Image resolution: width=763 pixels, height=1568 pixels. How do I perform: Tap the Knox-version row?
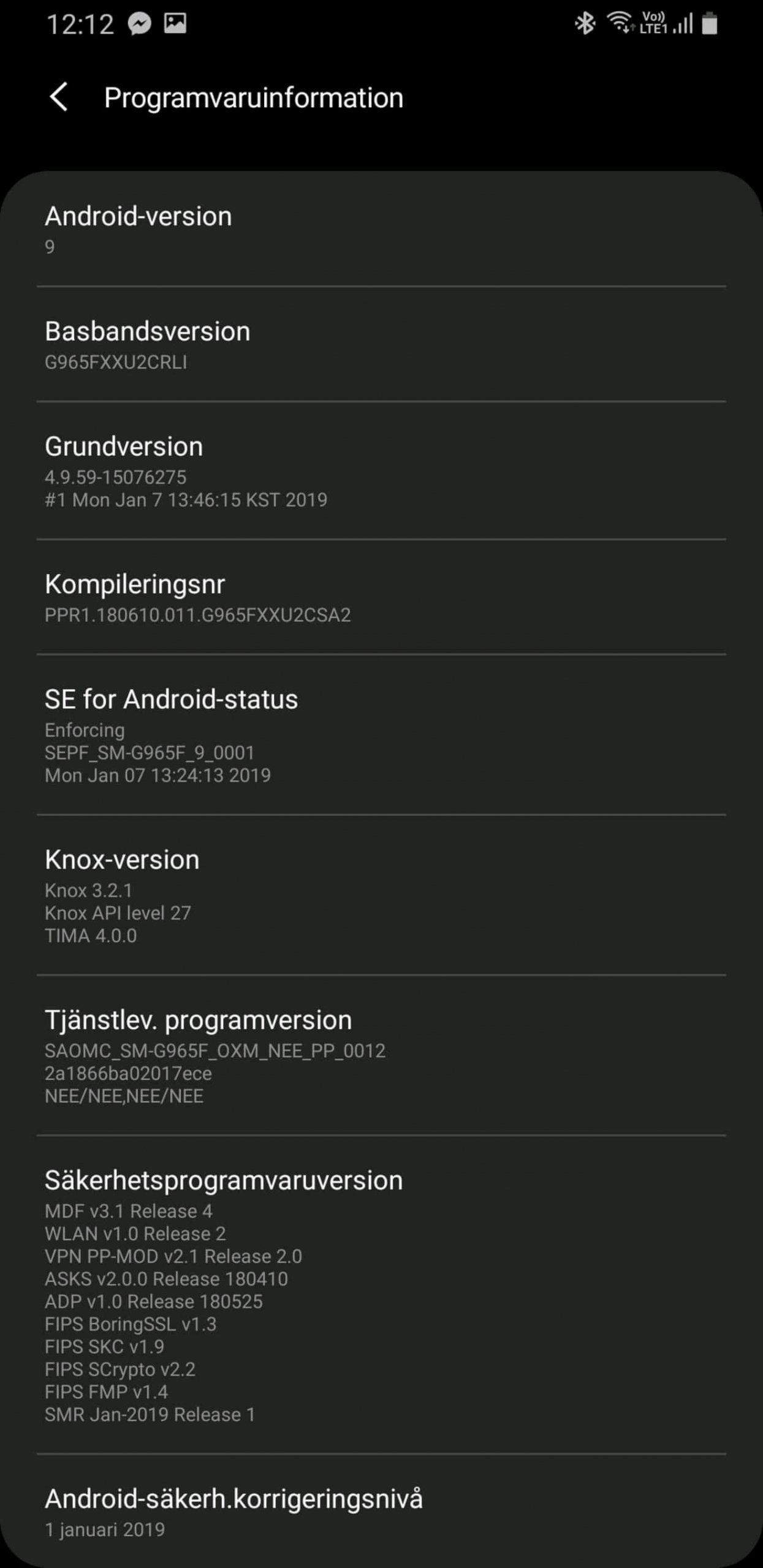381,895
